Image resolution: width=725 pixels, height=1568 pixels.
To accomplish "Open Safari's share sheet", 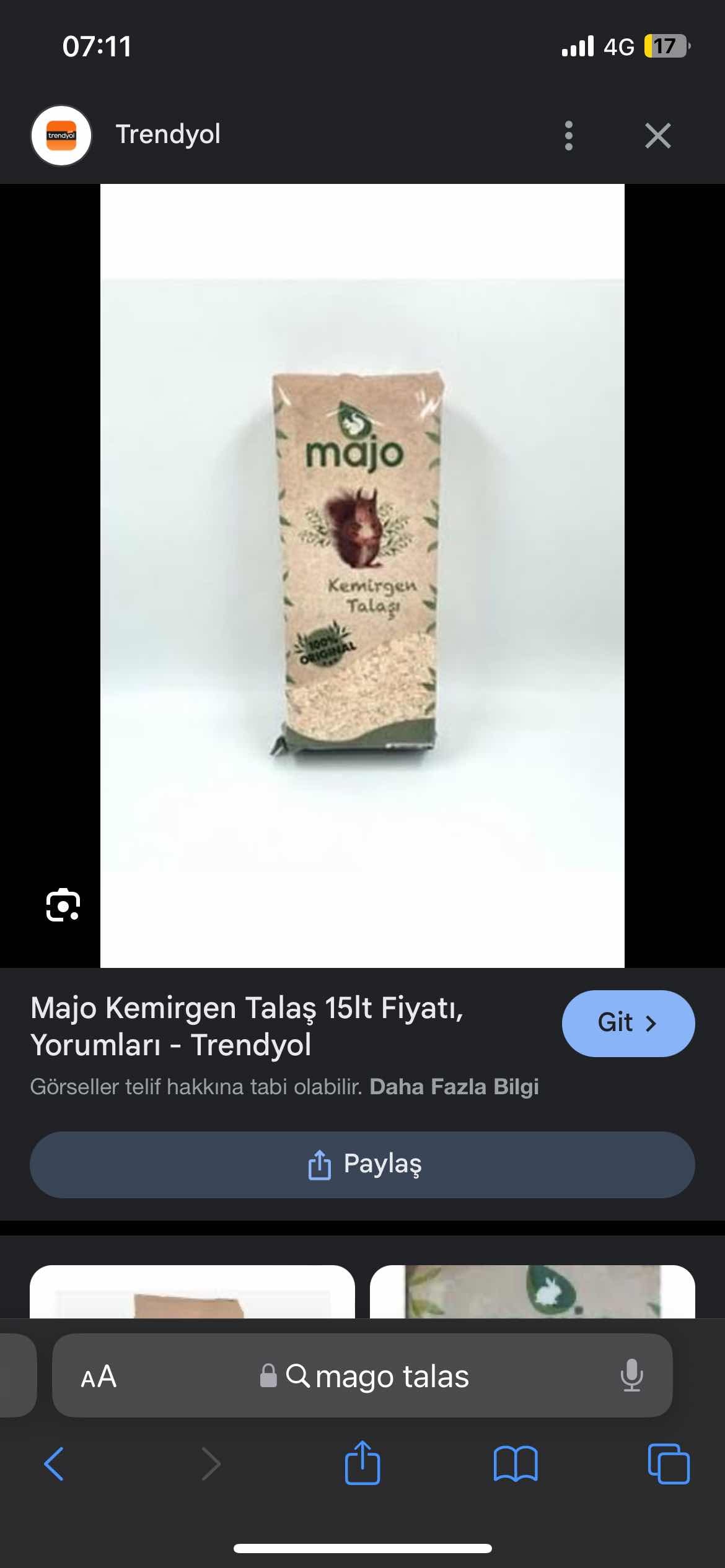I will coord(362,1464).
